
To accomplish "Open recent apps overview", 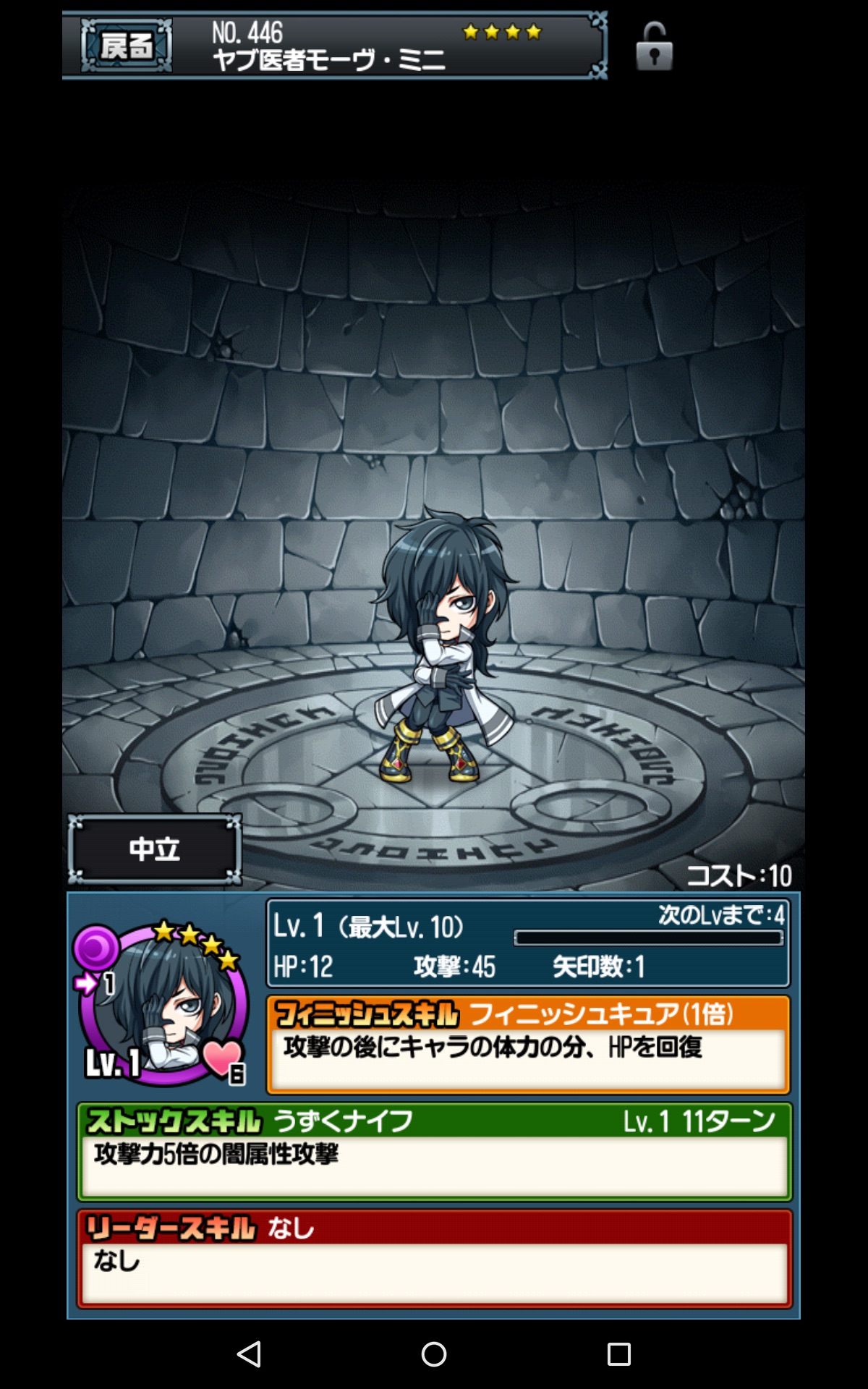I will (x=618, y=1354).
